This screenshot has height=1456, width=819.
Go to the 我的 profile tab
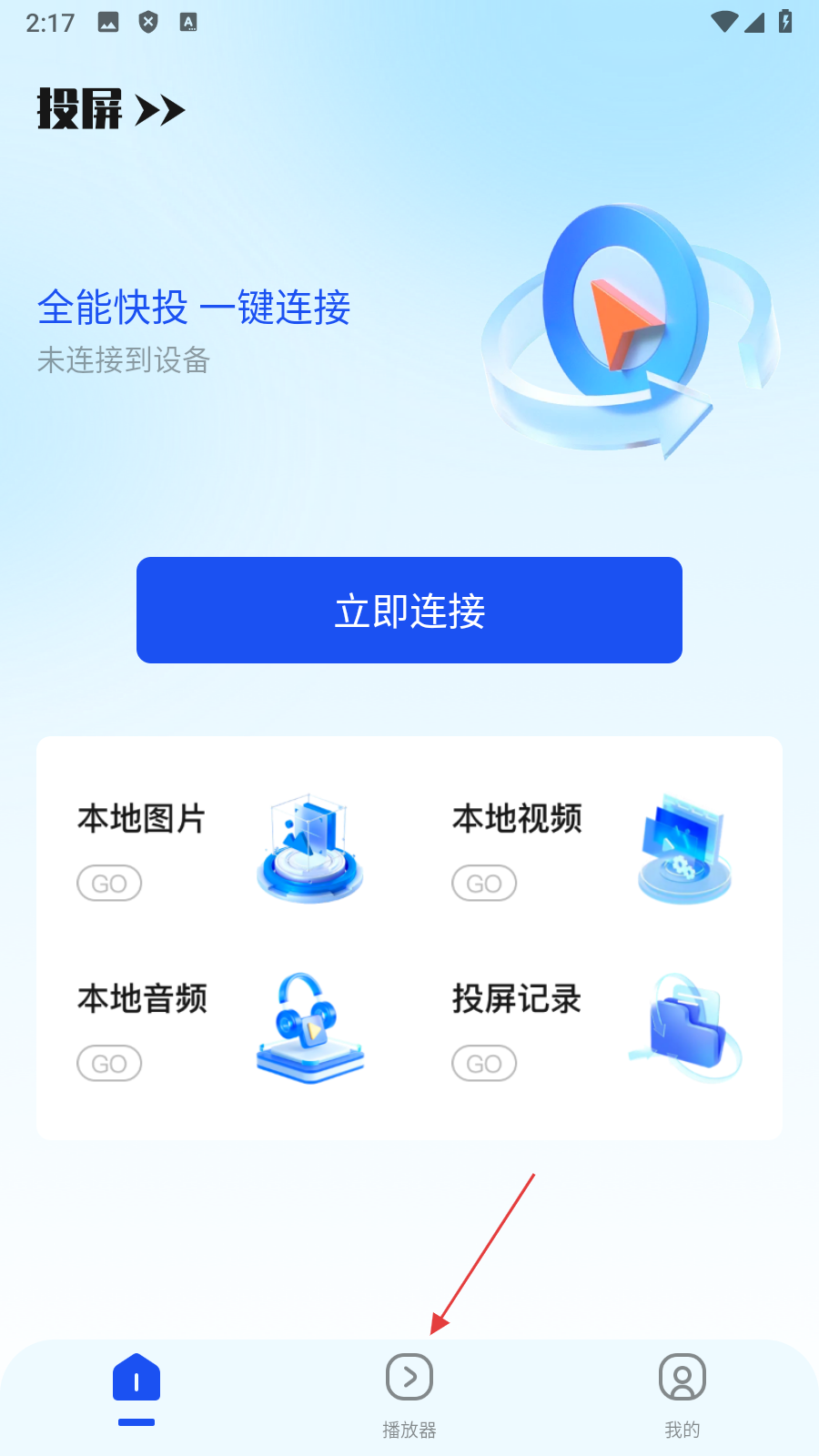(x=682, y=1392)
